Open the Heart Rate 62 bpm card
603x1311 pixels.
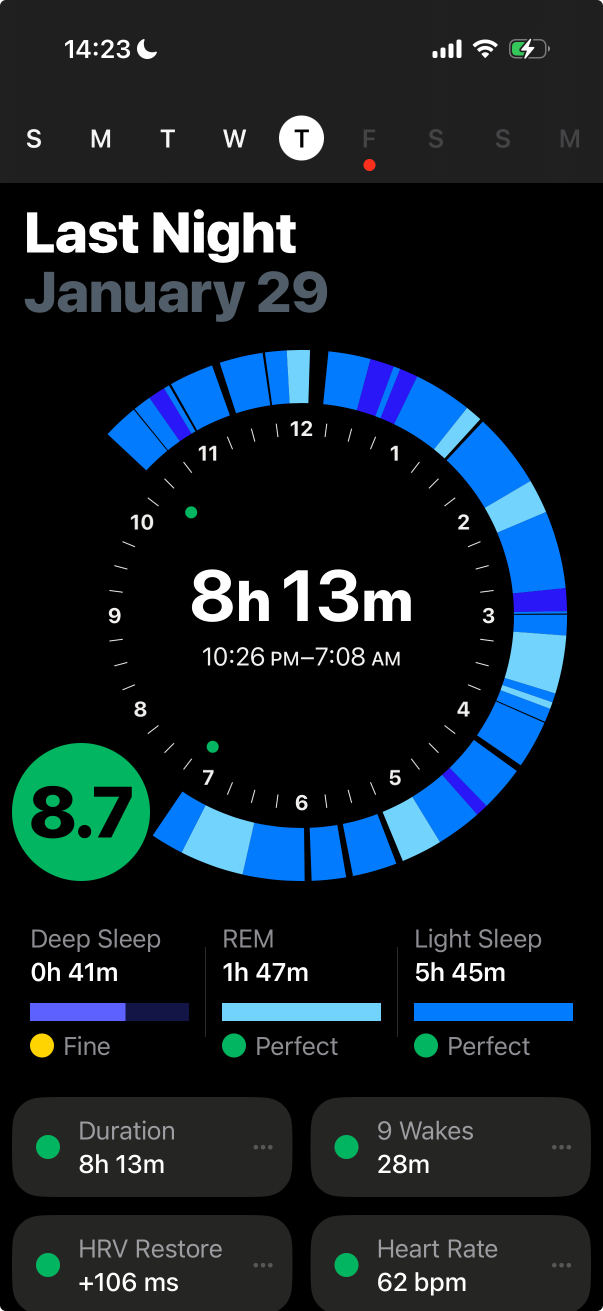440,1265
